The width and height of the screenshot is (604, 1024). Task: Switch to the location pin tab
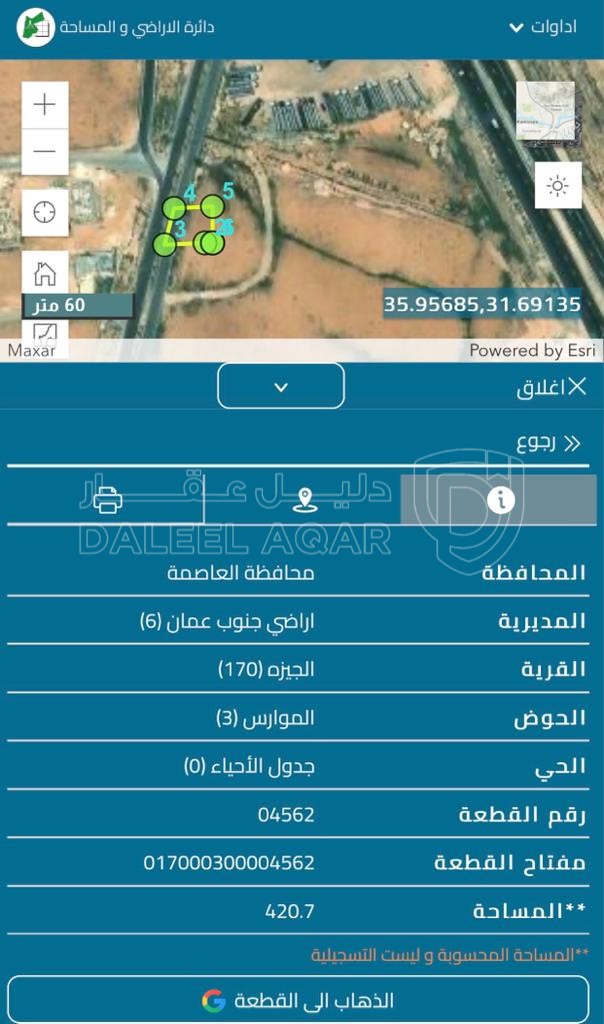[x=305, y=499]
